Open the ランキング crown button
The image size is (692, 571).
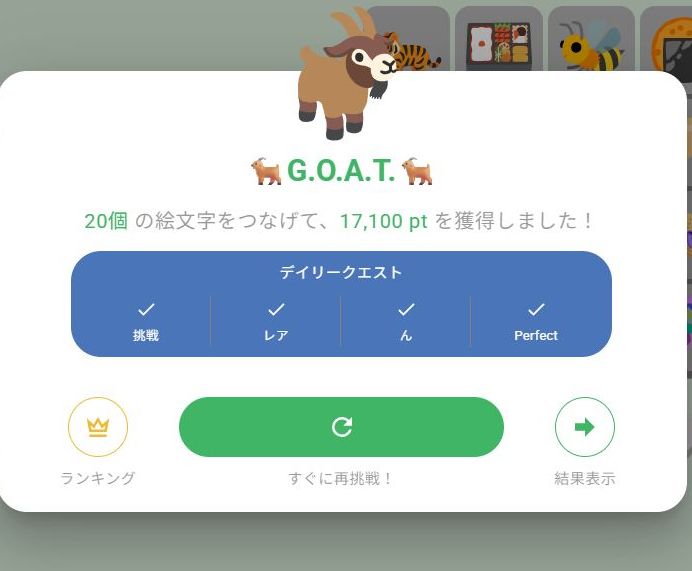pyautogui.click(x=97, y=427)
